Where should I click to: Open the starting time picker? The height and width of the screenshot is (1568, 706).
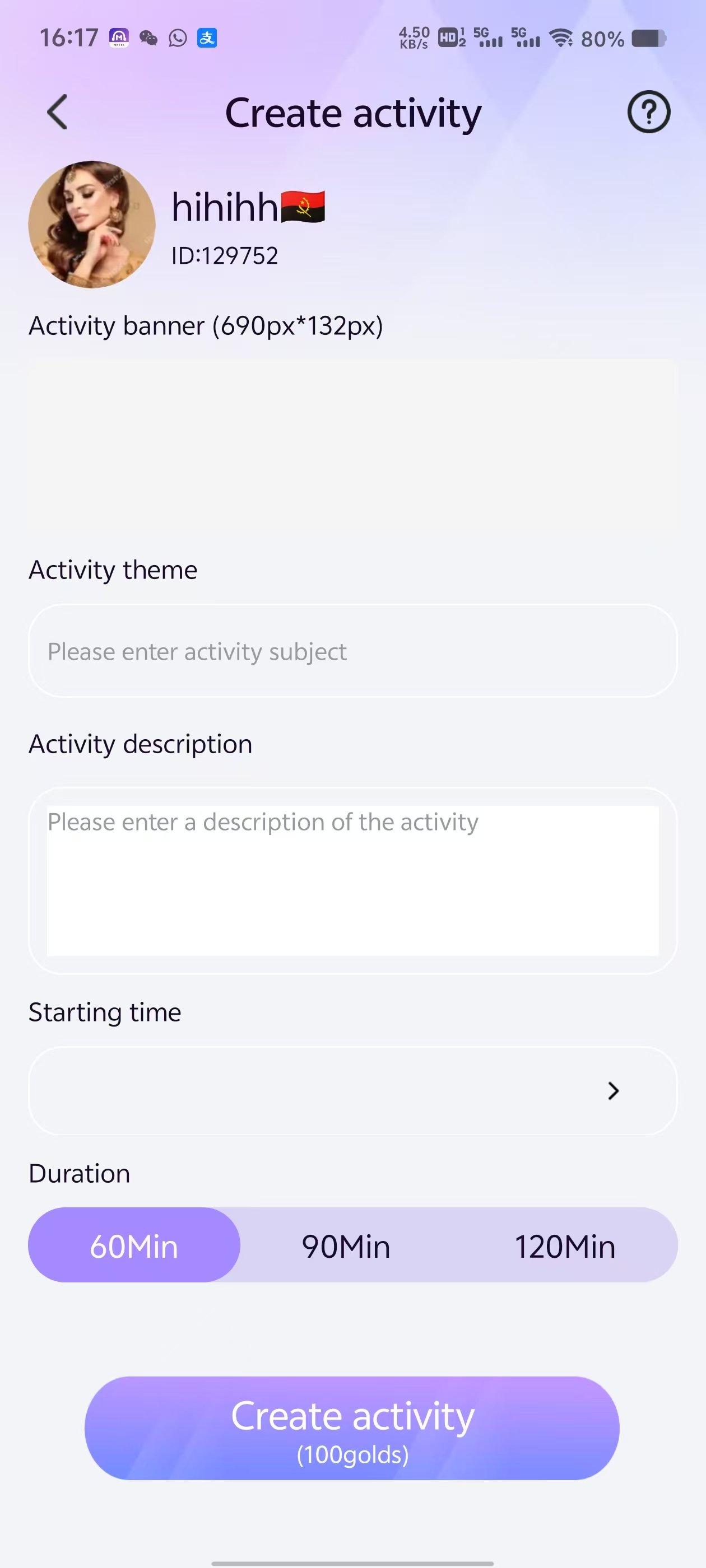352,1091
